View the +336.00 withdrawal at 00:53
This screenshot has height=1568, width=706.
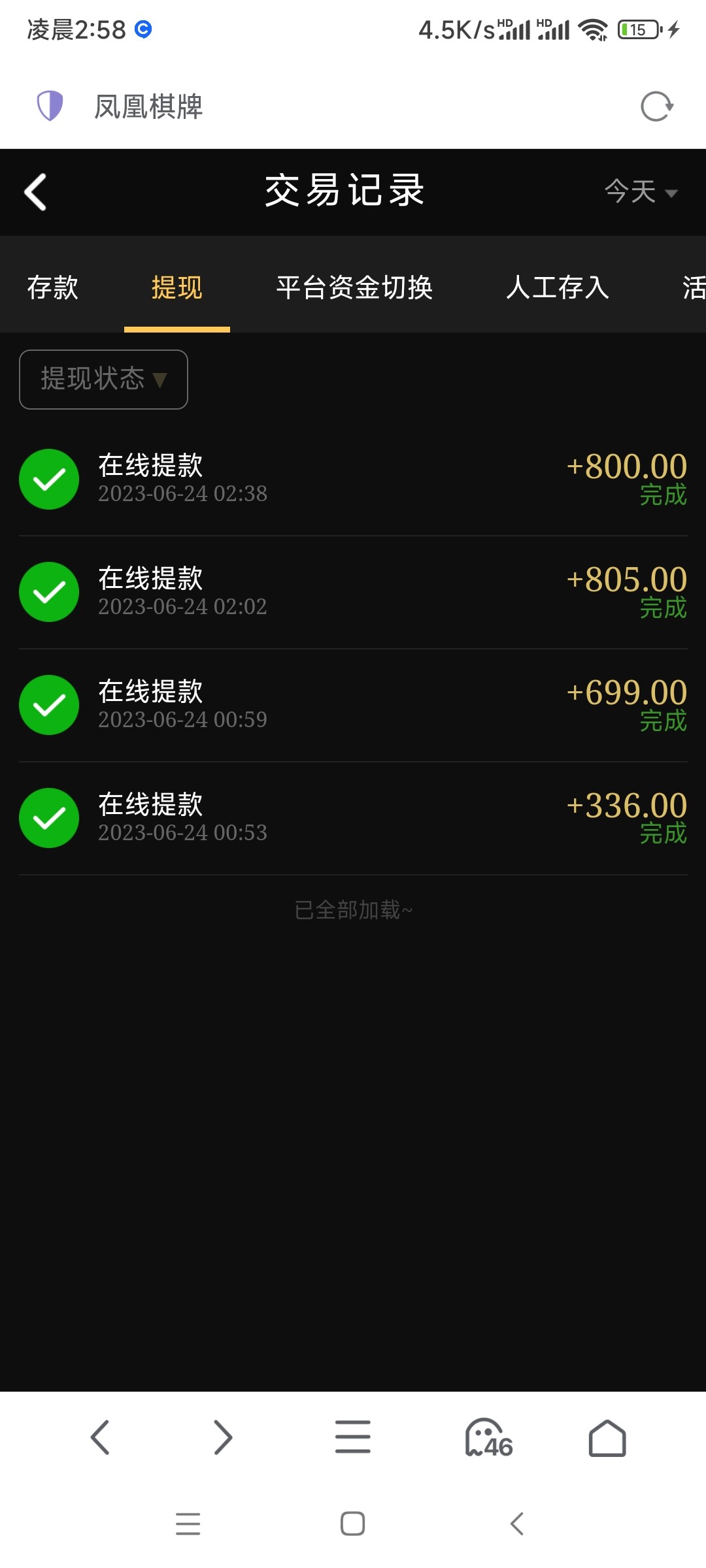click(x=353, y=818)
